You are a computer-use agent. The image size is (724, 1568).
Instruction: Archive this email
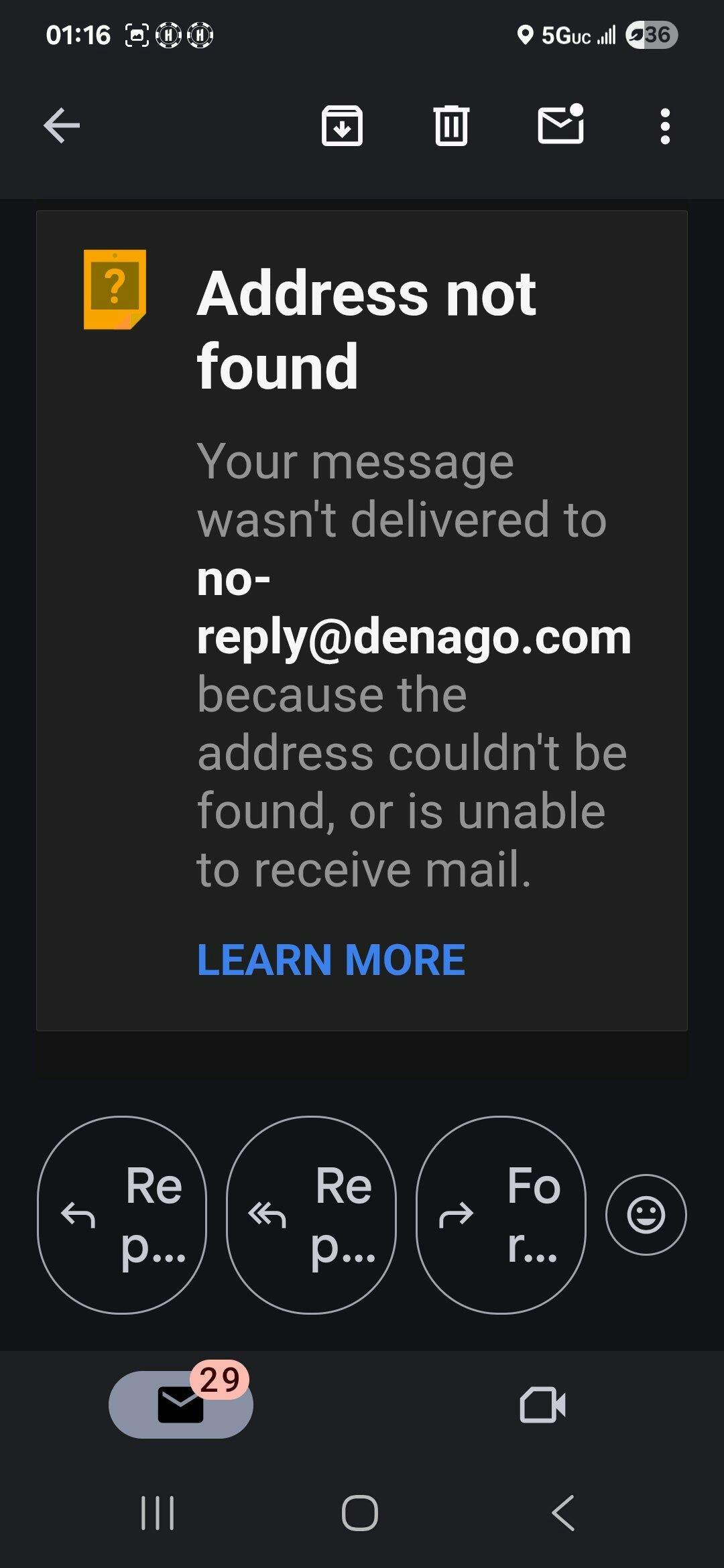[343, 125]
